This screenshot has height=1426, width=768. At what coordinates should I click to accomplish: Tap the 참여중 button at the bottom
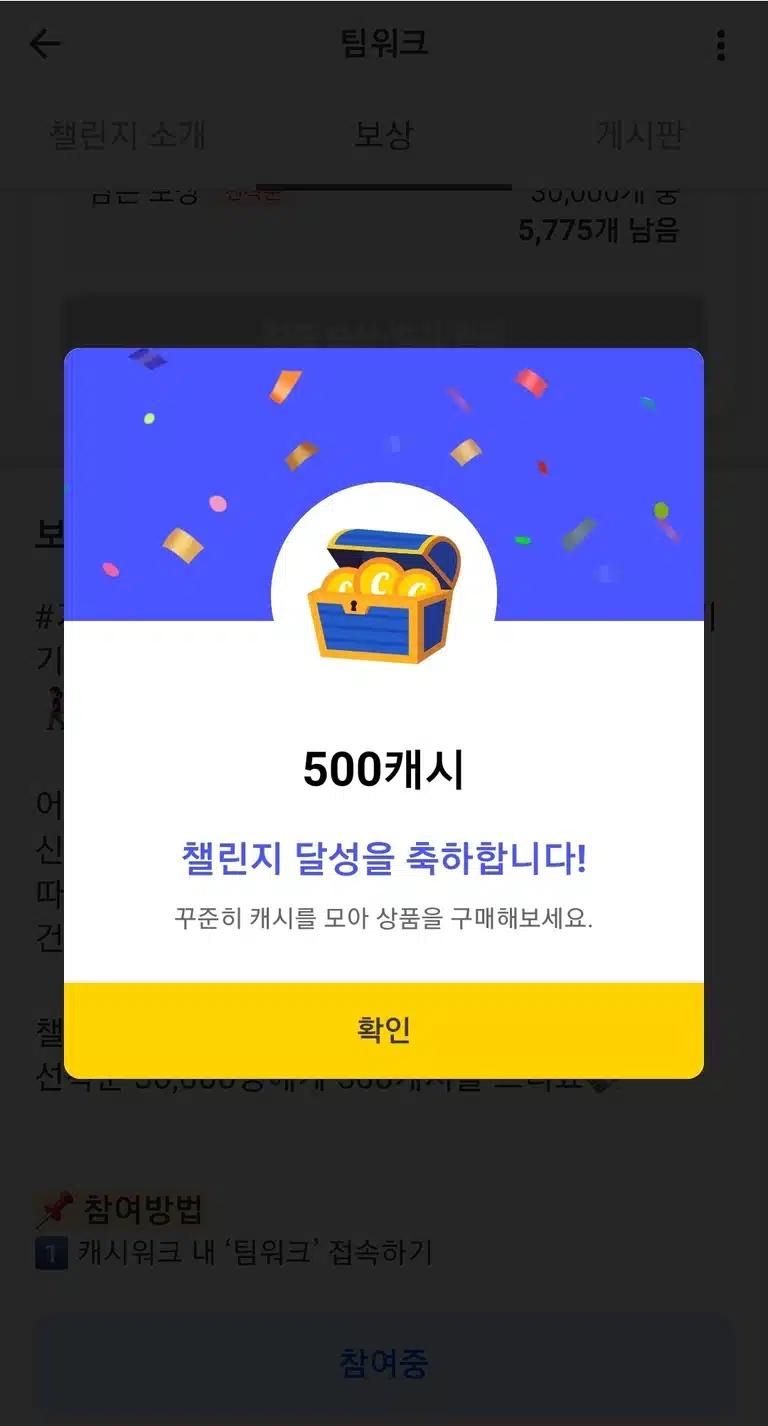tap(384, 1363)
